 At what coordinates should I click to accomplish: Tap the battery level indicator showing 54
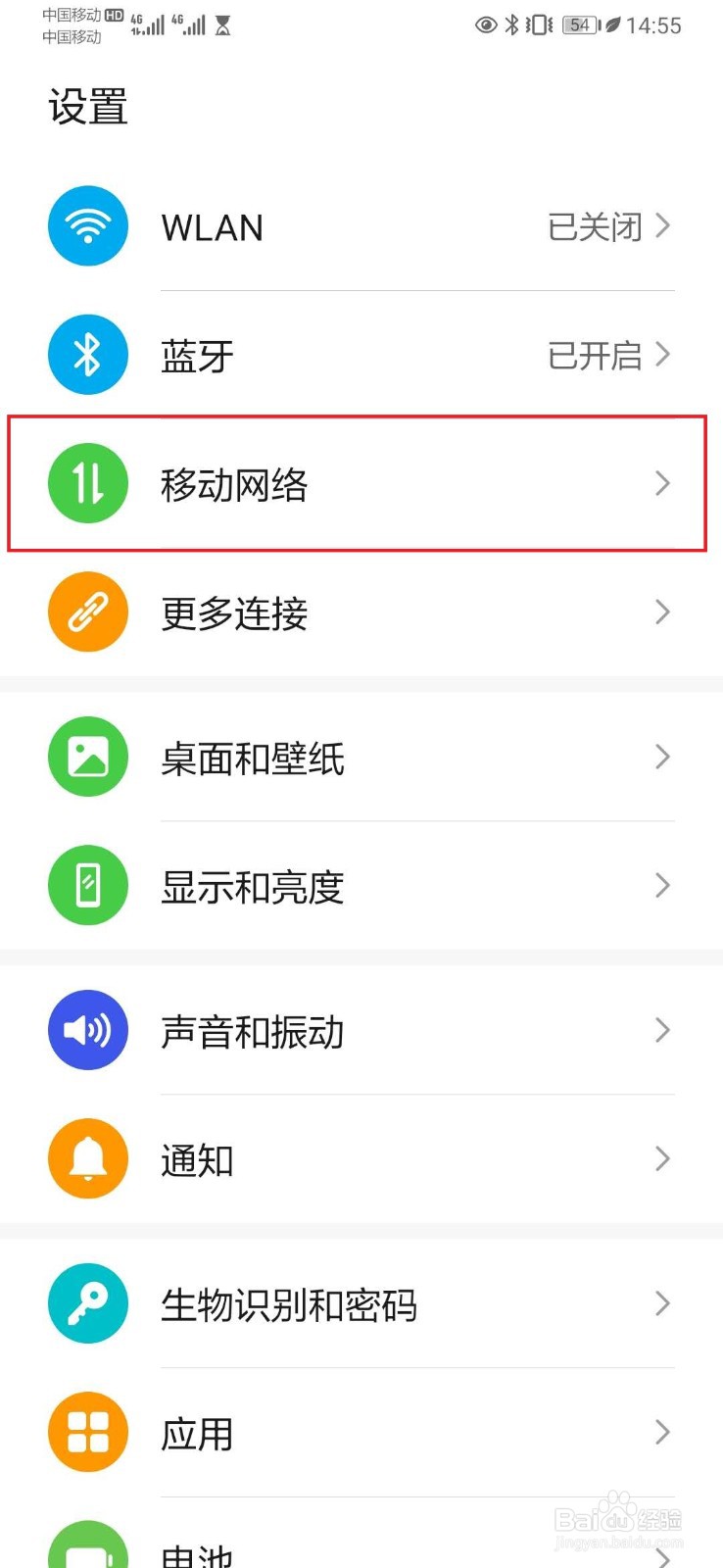[x=579, y=25]
